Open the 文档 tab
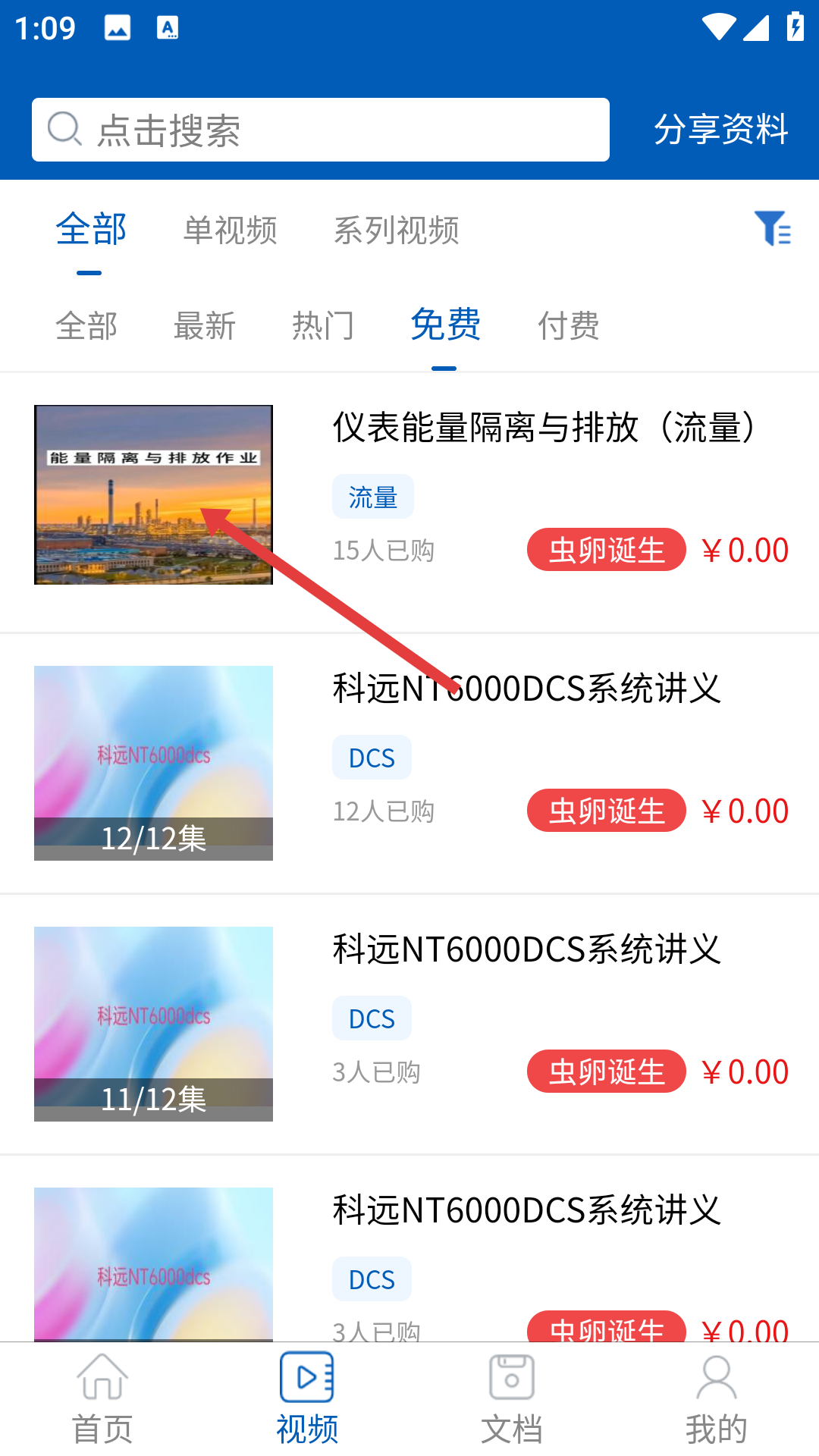 (x=512, y=1398)
